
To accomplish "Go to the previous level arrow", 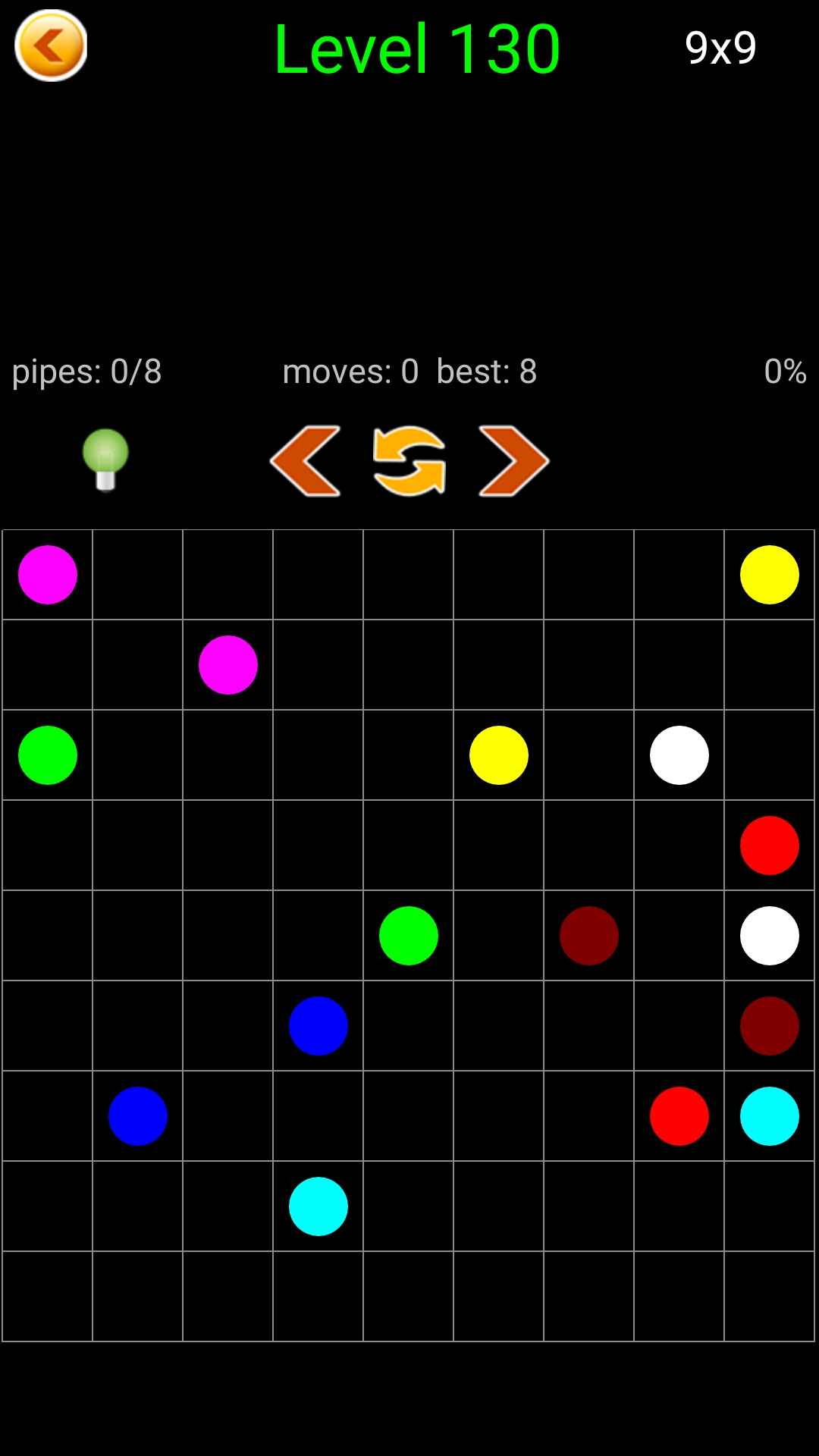I will 306,461.
